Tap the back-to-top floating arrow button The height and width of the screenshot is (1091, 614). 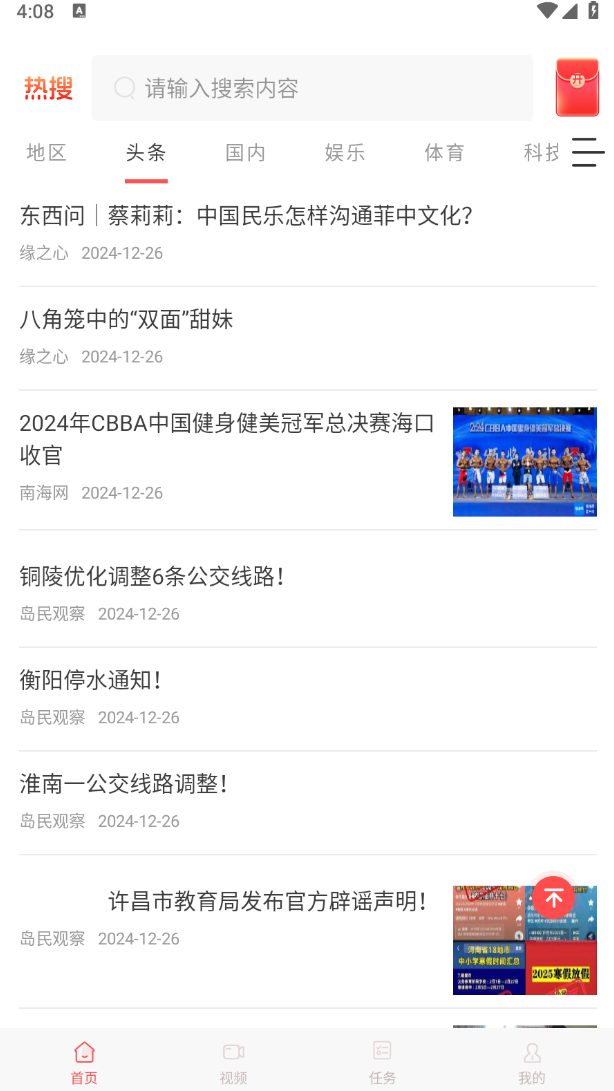click(x=553, y=898)
